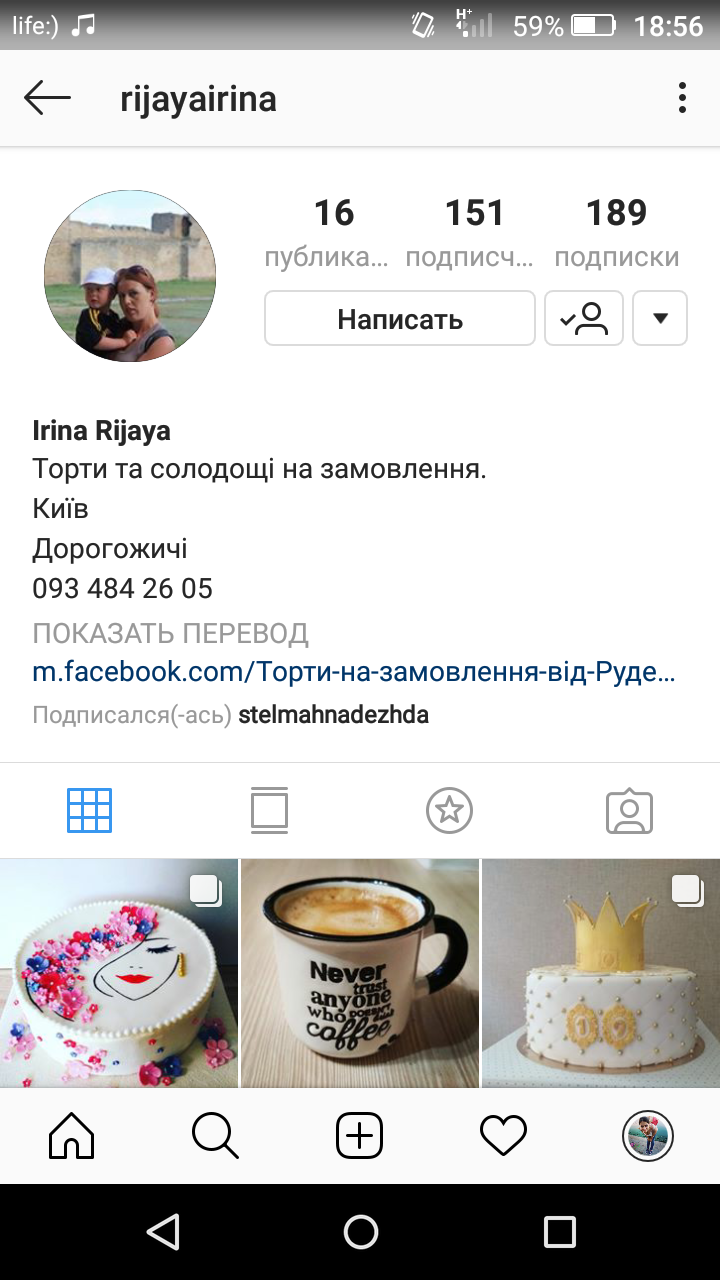
Task: Open the crown cake post
Action: (601, 973)
